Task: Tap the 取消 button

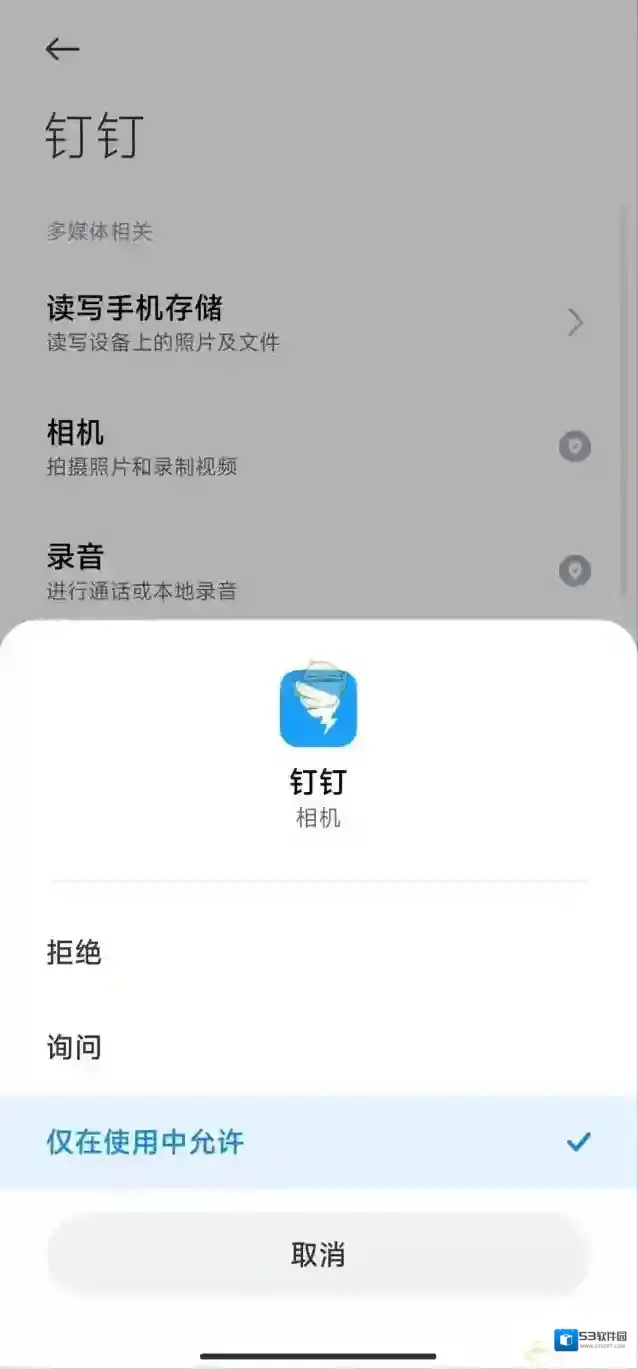Action: coord(318,1254)
